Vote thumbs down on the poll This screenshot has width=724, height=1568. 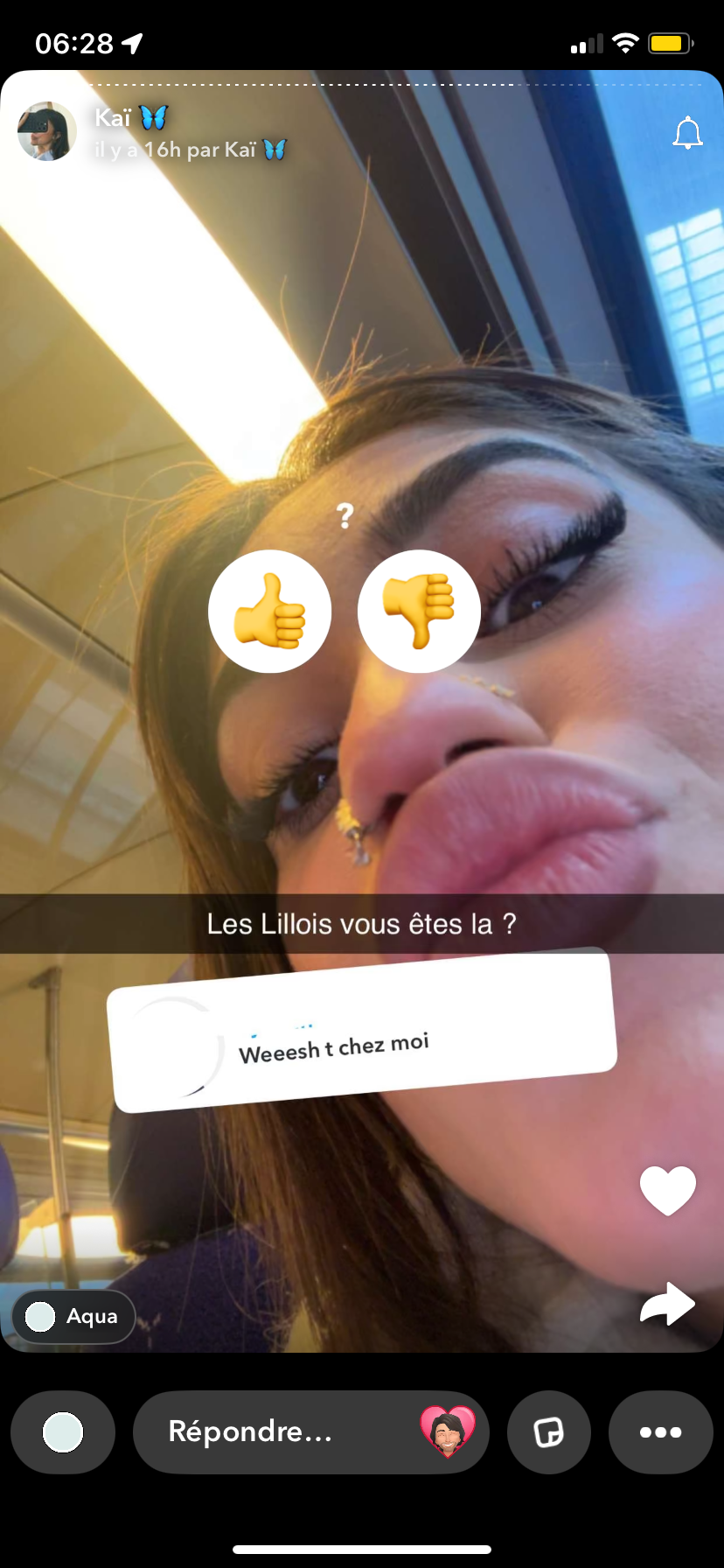click(x=419, y=611)
